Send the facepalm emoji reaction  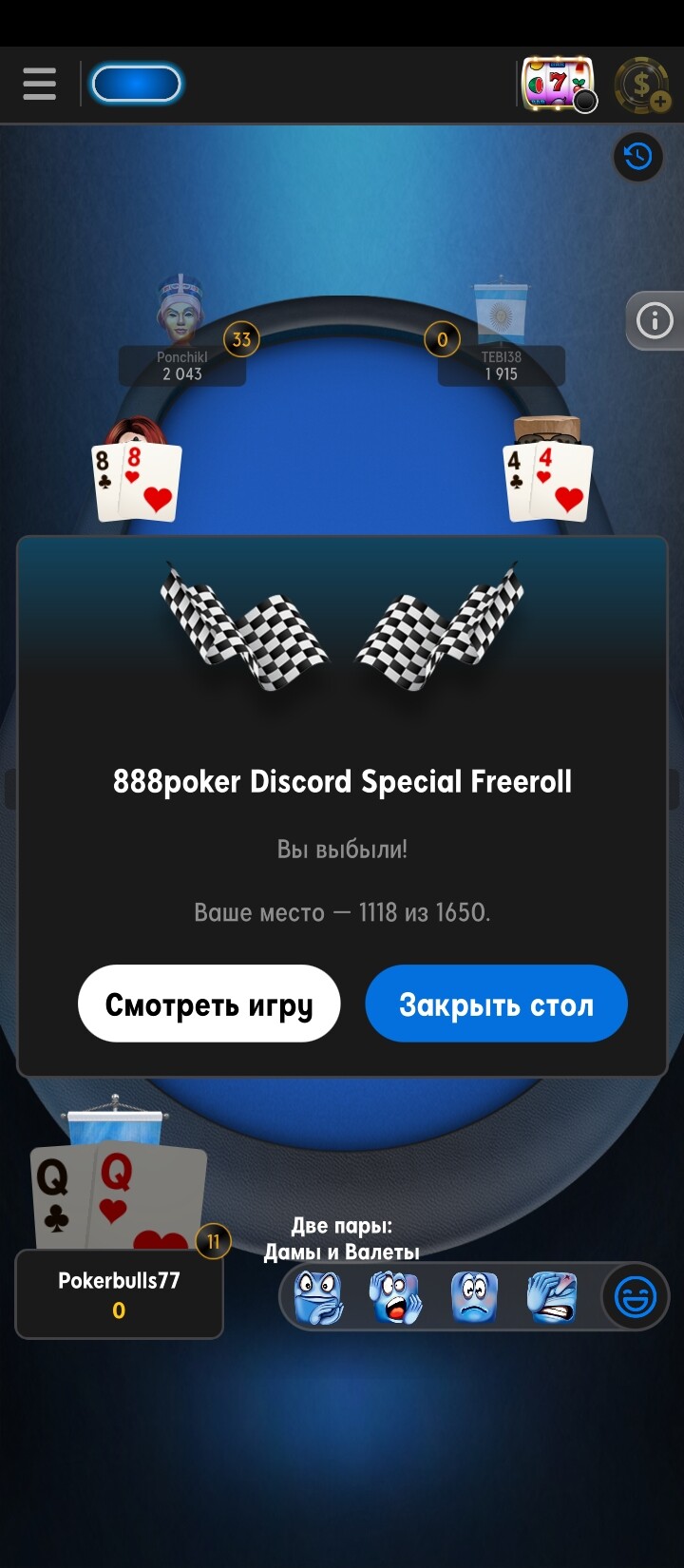pos(552,1297)
